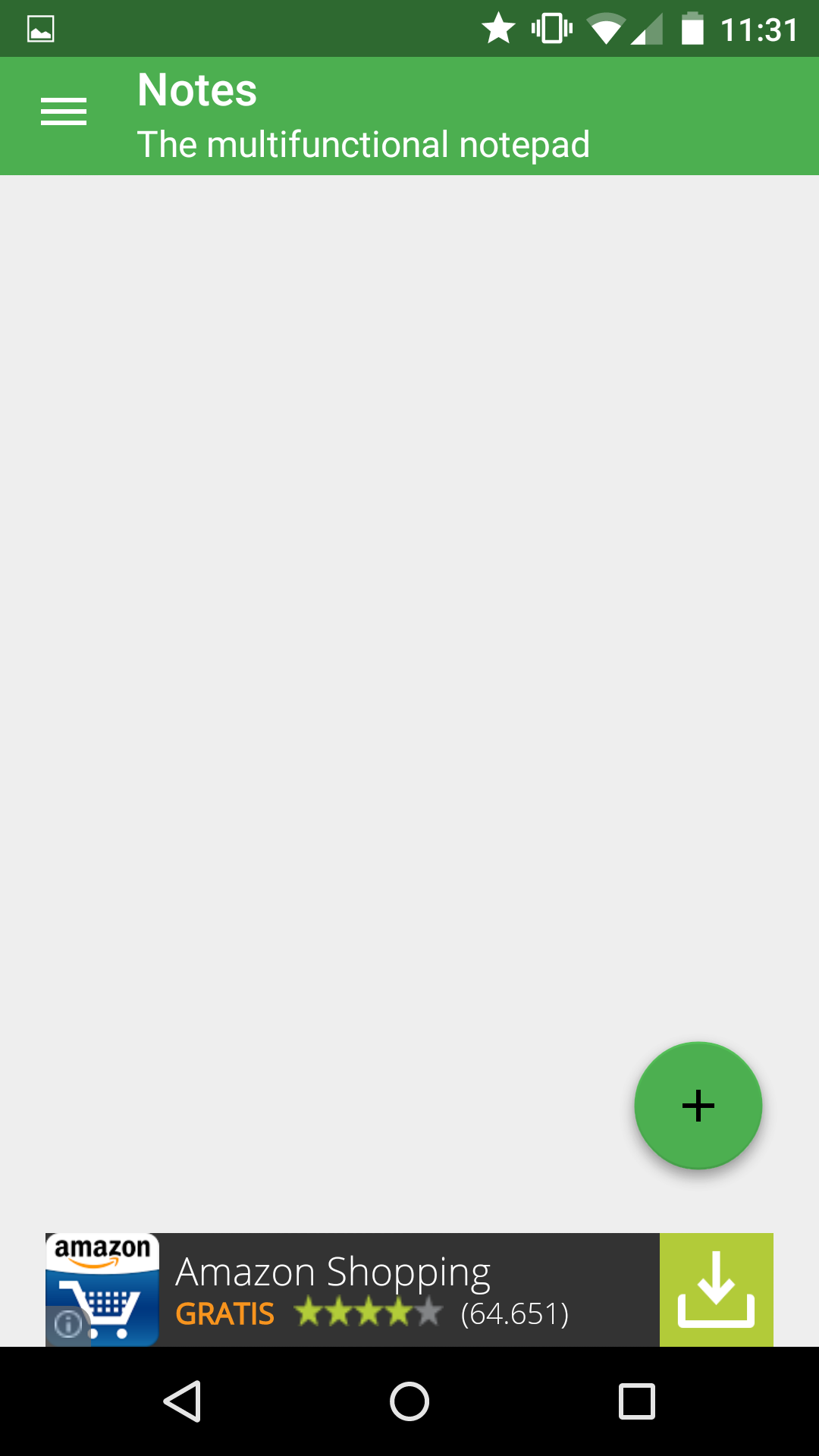The width and height of the screenshot is (819, 1456).
Task: Open the recent apps overview
Action: pos(637,1401)
